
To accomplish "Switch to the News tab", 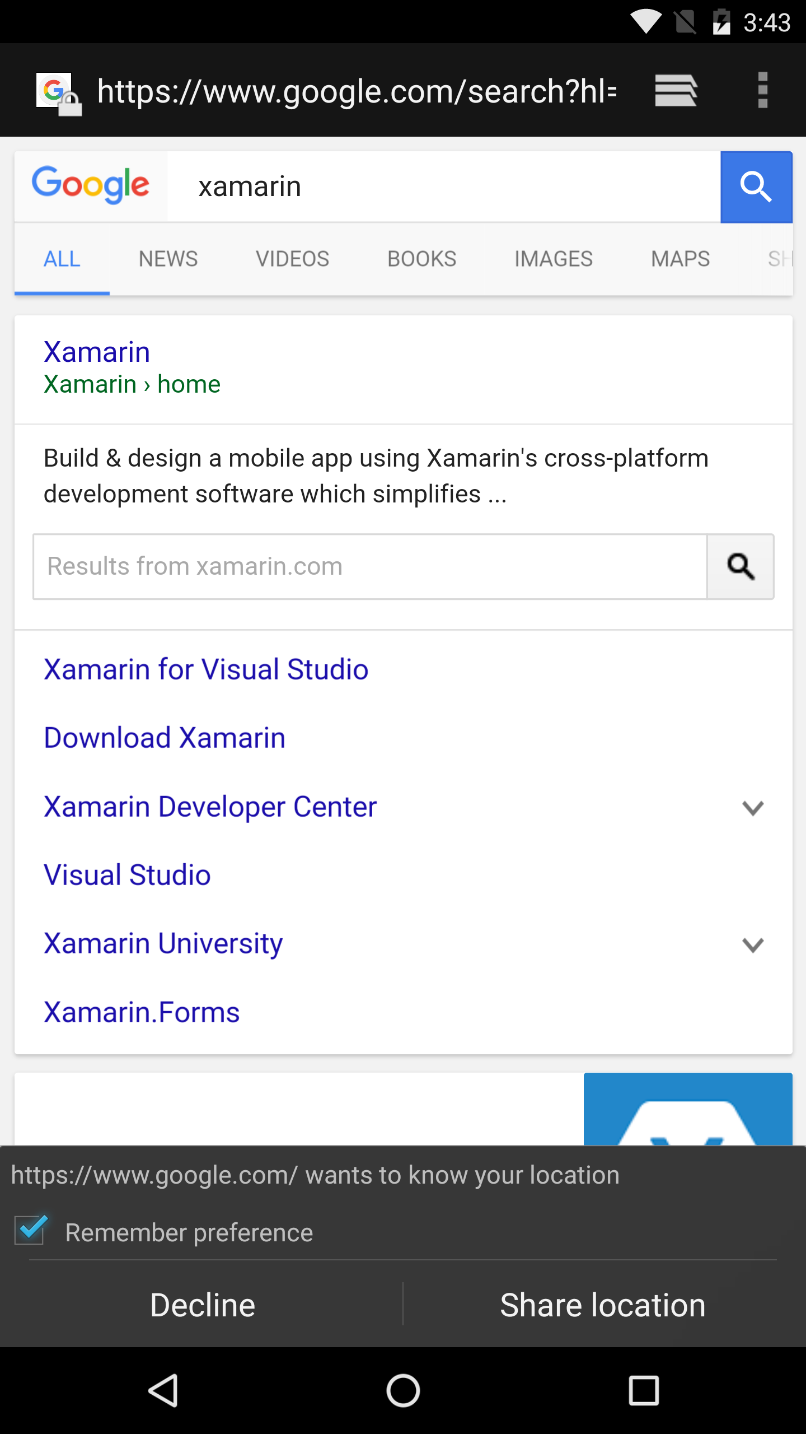I will pos(168,259).
